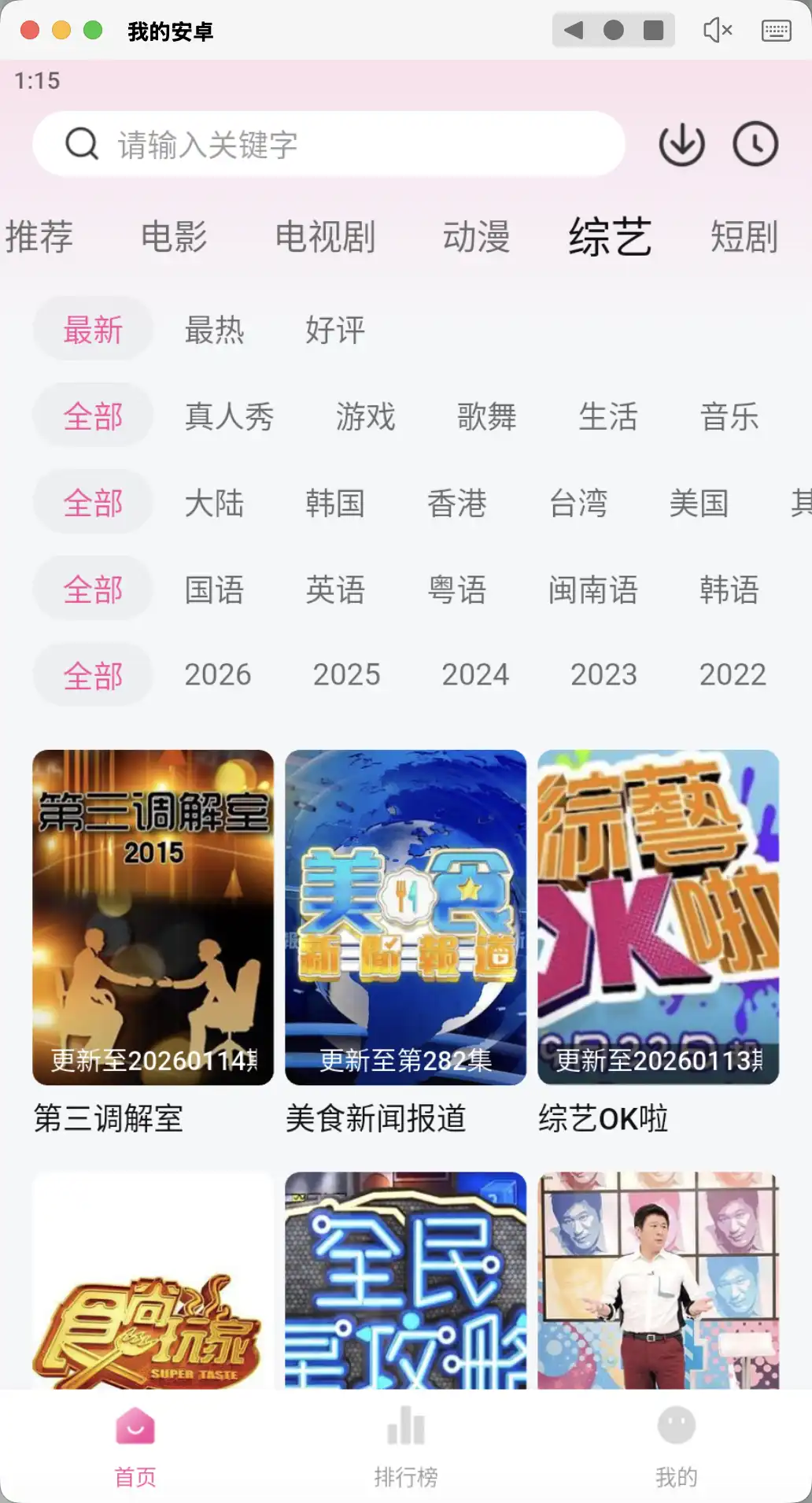Open 美食新闻报道 by its title text
Screen dimensions: 812x1503
[x=376, y=1119]
